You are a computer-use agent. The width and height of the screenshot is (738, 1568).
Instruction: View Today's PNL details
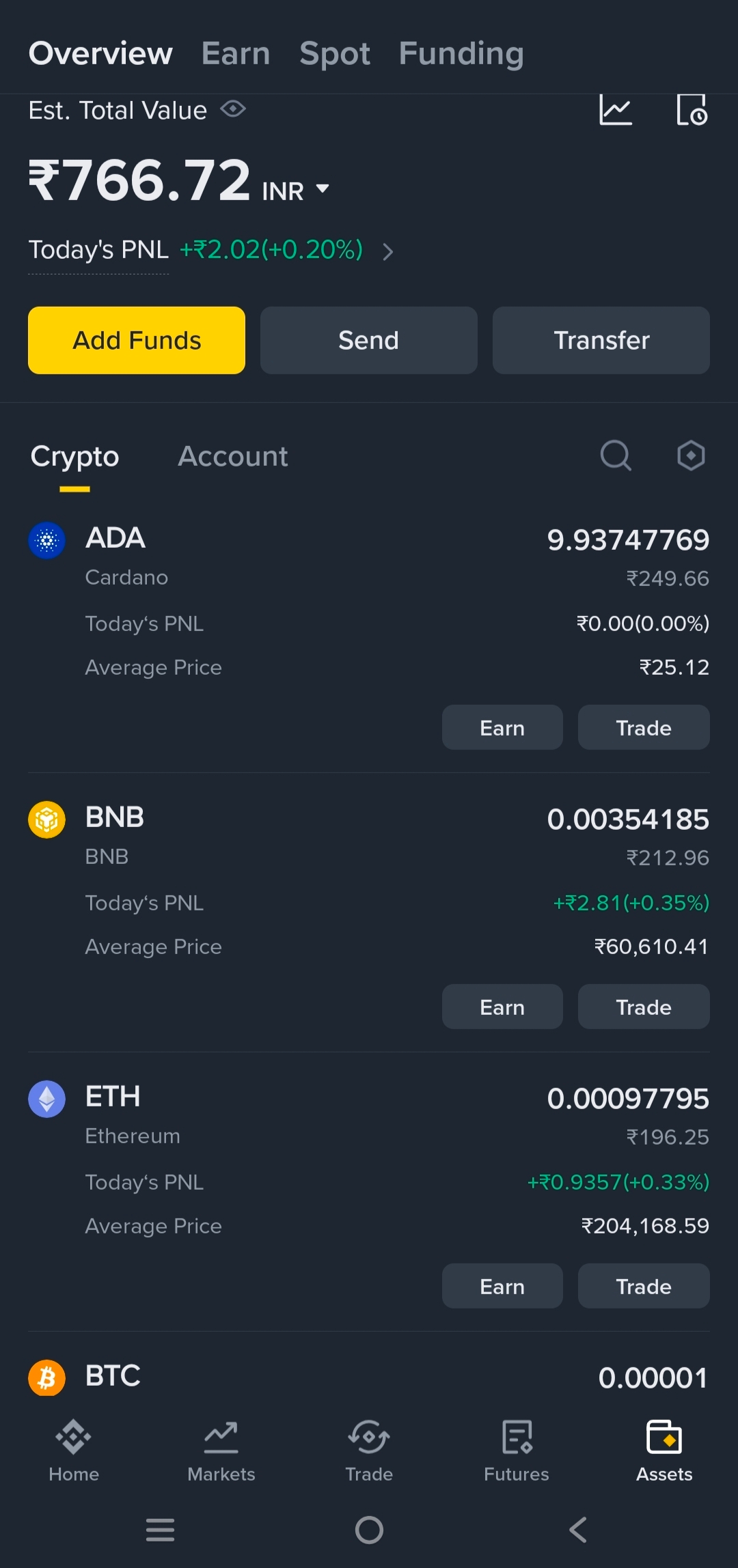(387, 252)
